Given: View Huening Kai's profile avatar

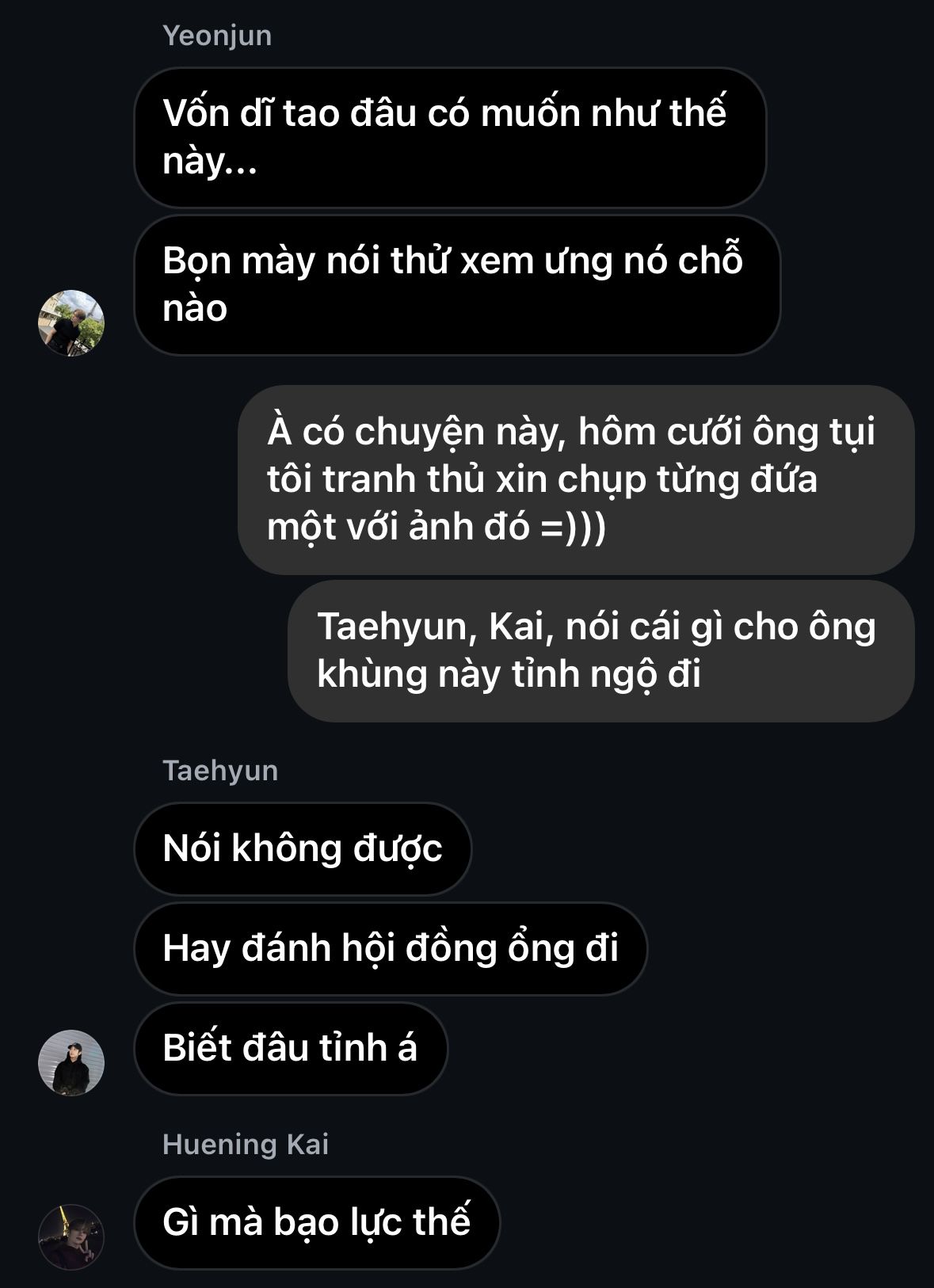Looking at the screenshot, I should pos(71,1237).
